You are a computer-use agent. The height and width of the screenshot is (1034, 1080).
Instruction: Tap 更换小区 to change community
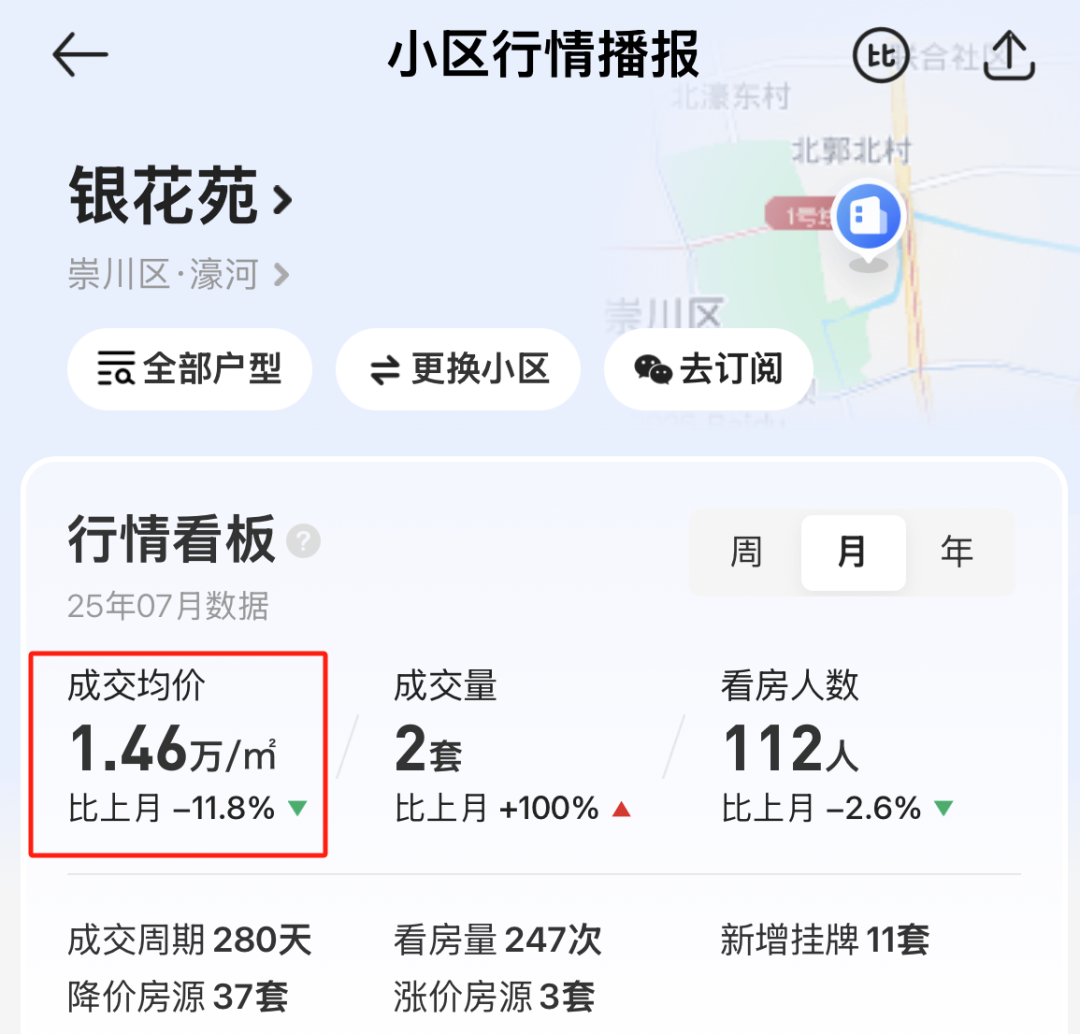coord(459,370)
